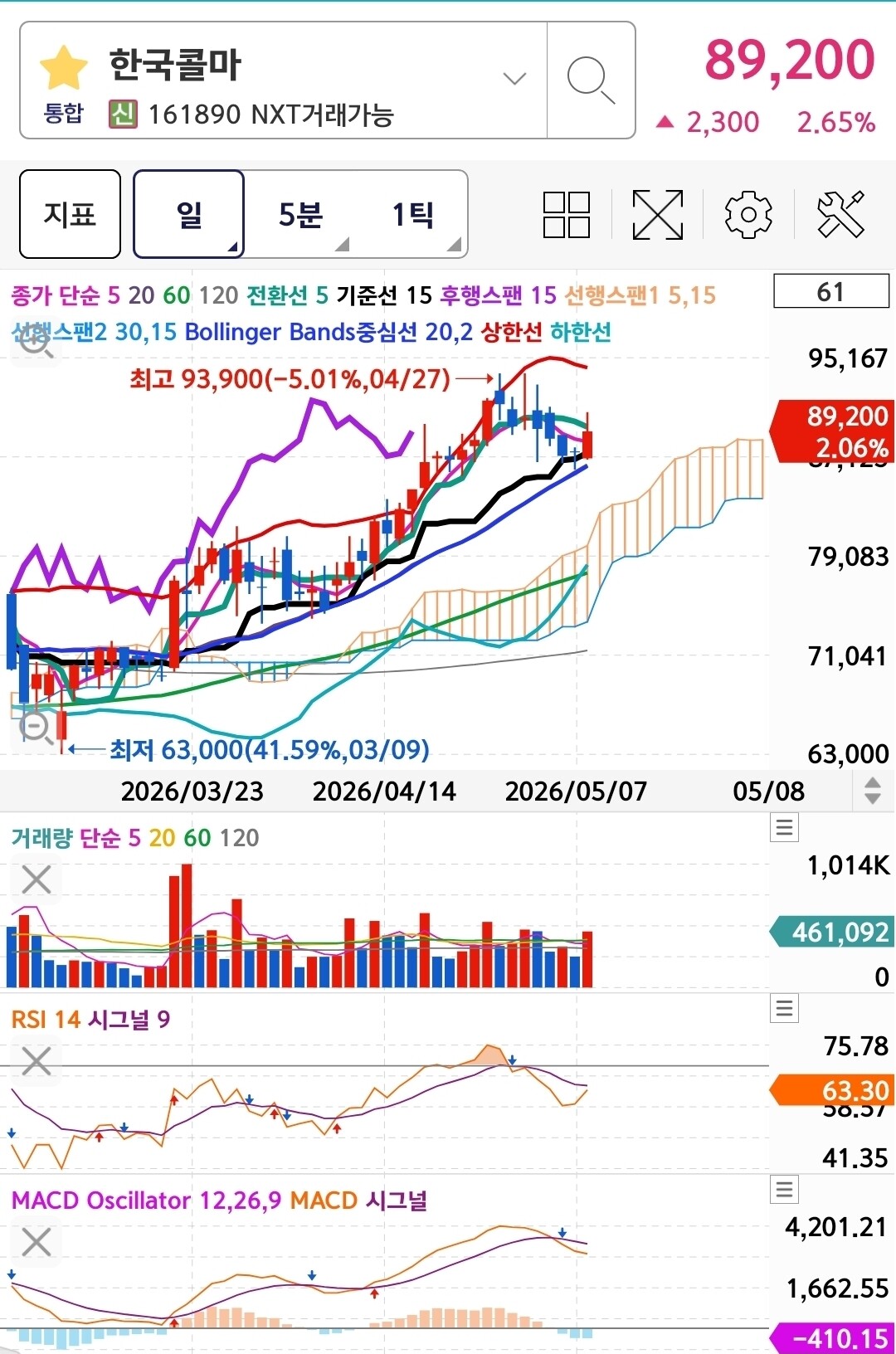The height and width of the screenshot is (1354, 896).
Task: Switch to the 1틱 chart period
Action: pos(412,214)
